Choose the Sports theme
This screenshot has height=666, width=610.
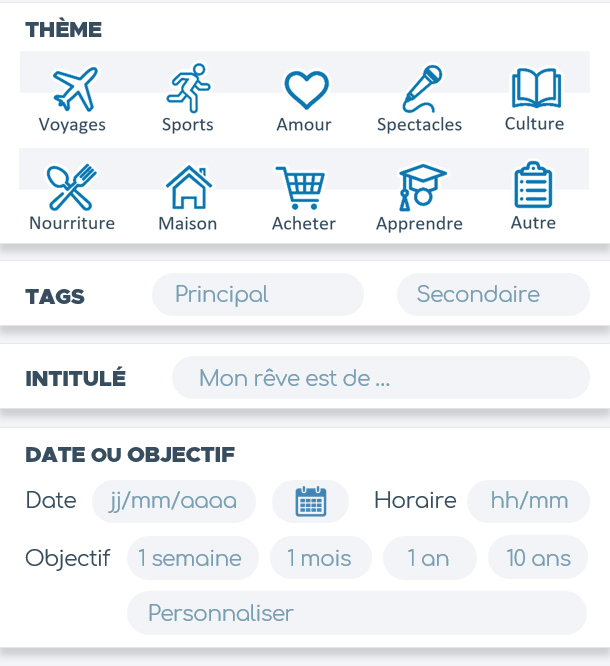[188, 99]
